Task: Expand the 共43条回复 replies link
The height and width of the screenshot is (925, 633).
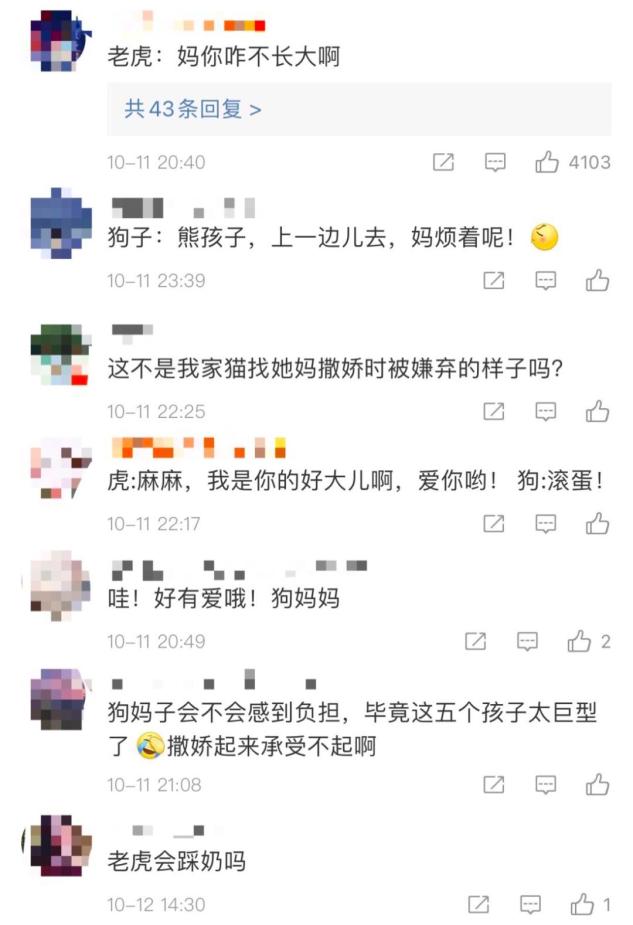Action: pyautogui.click(x=193, y=109)
